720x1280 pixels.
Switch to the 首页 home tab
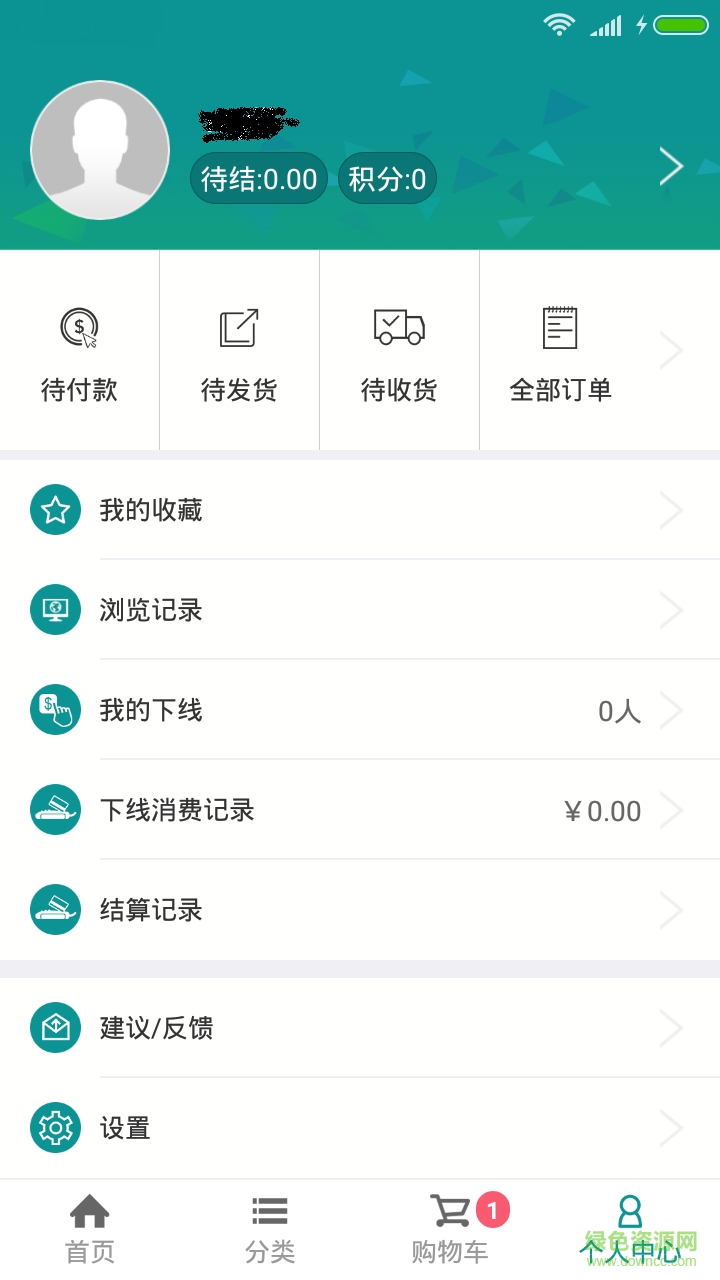coord(90,1225)
